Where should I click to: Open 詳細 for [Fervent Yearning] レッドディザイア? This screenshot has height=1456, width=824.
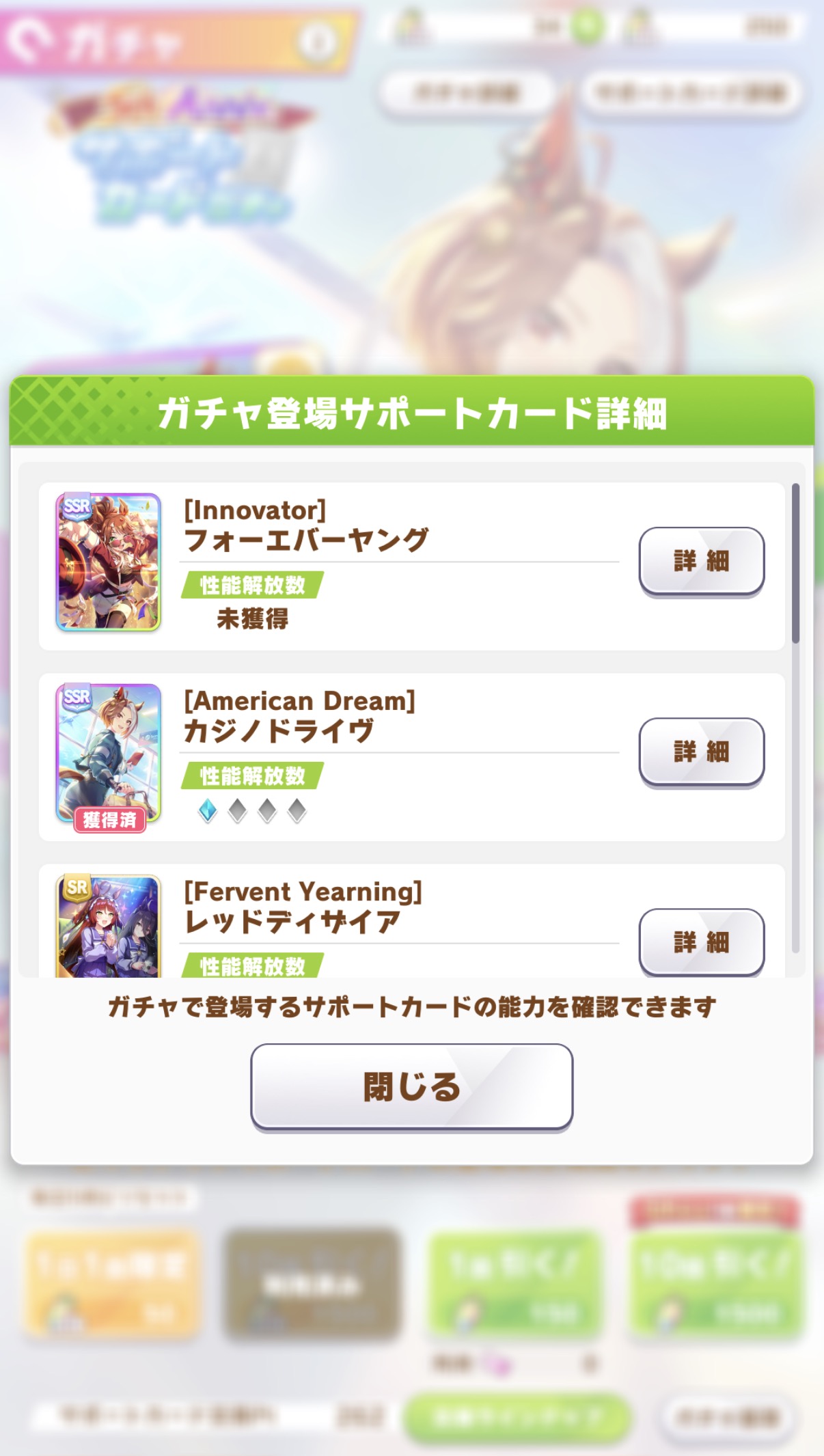pos(701,942)
